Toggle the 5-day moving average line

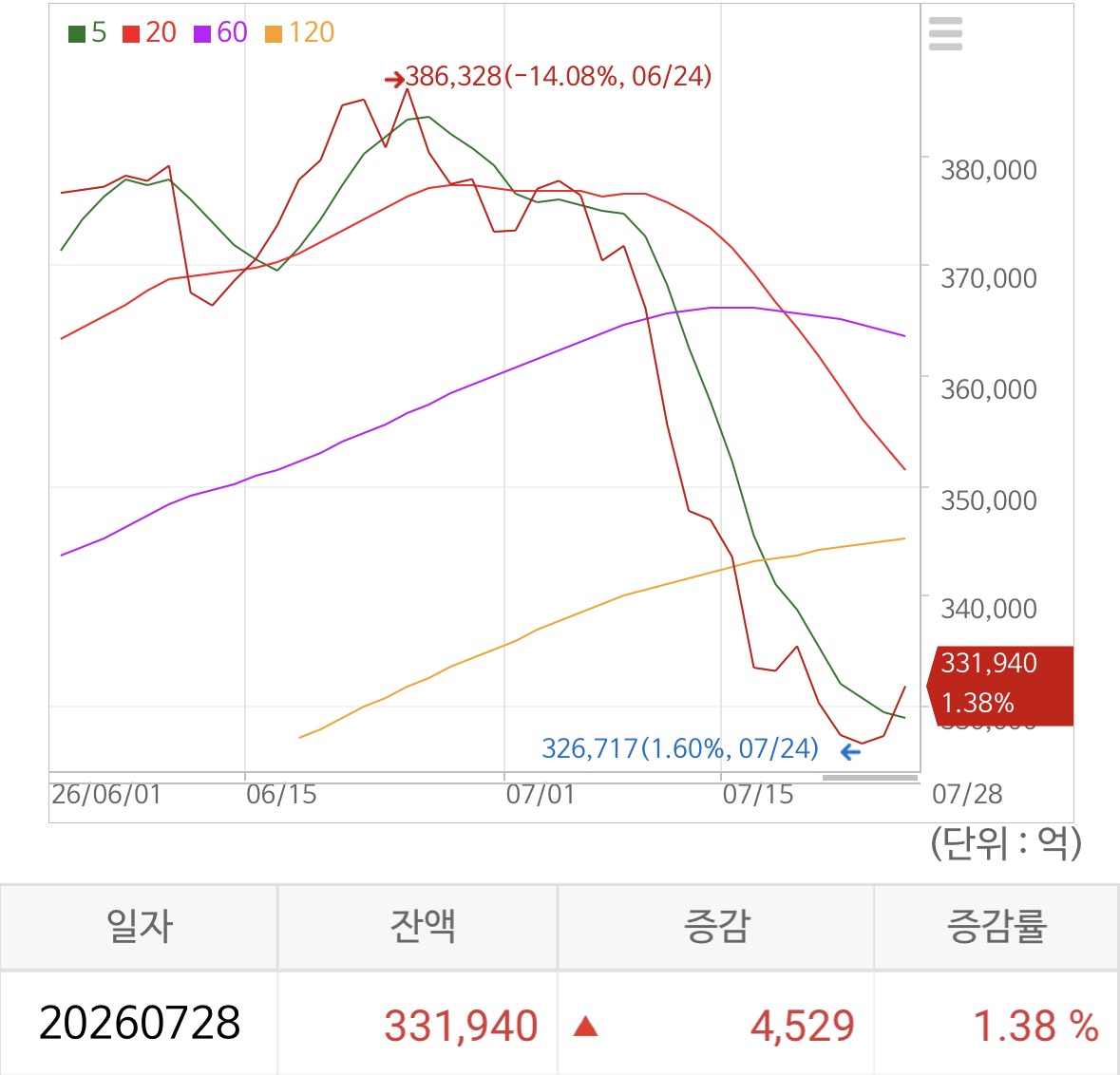coord(87,33)
